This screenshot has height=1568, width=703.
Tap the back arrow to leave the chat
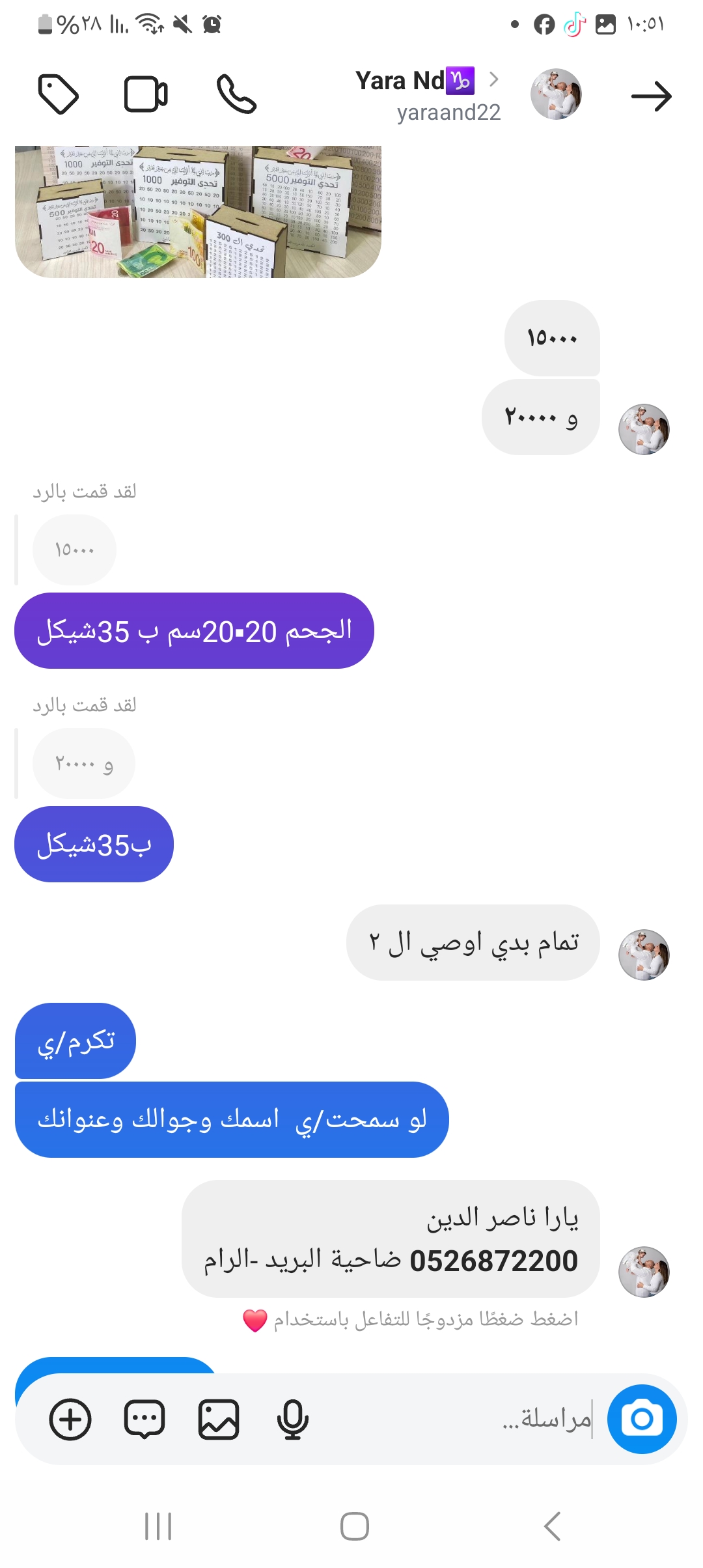point(651,97)
